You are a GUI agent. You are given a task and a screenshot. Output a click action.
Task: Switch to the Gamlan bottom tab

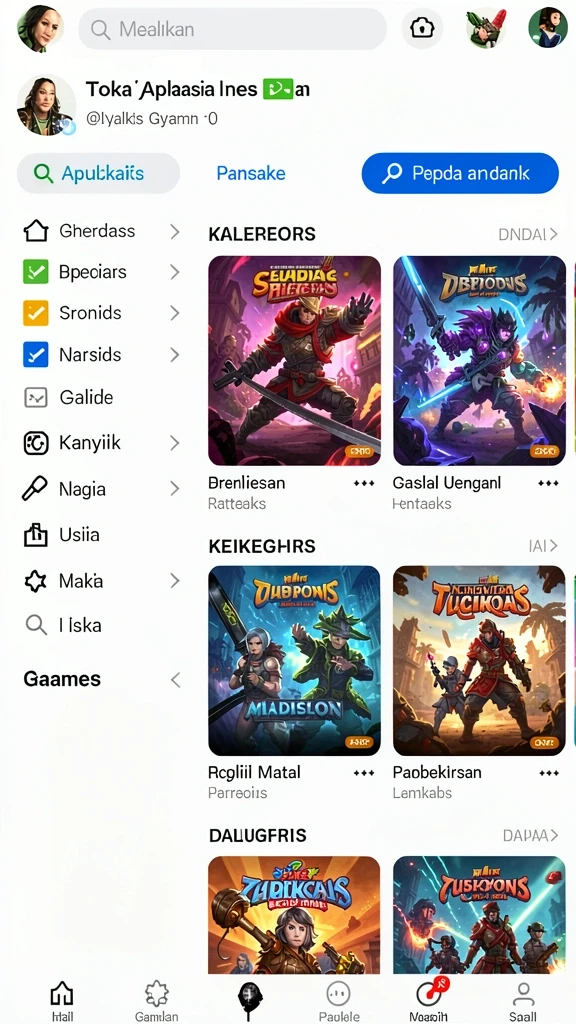(x=156, y=1001)
